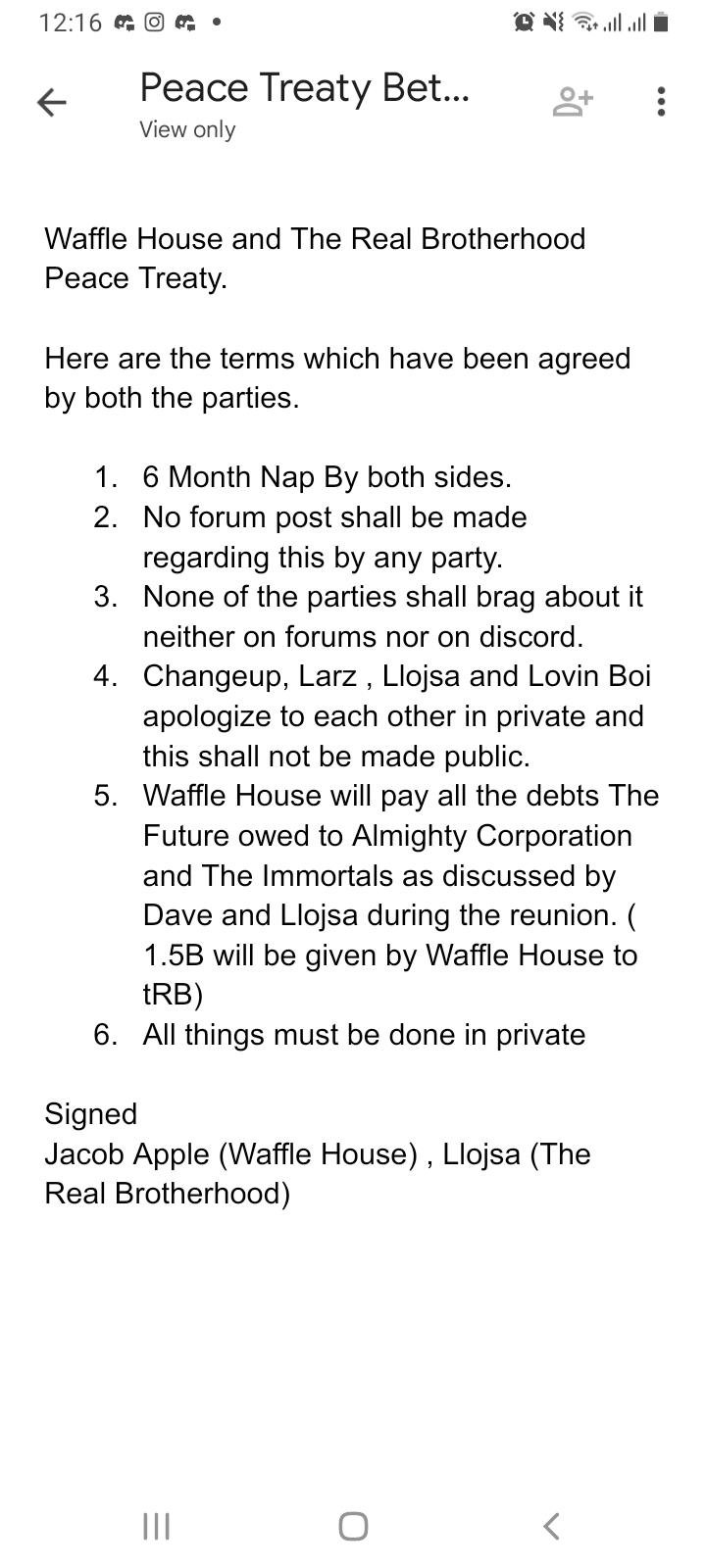The height and width of the screenshot is (1568, 706).
Task: Tap the system home button
Action: click(353, 1526)
